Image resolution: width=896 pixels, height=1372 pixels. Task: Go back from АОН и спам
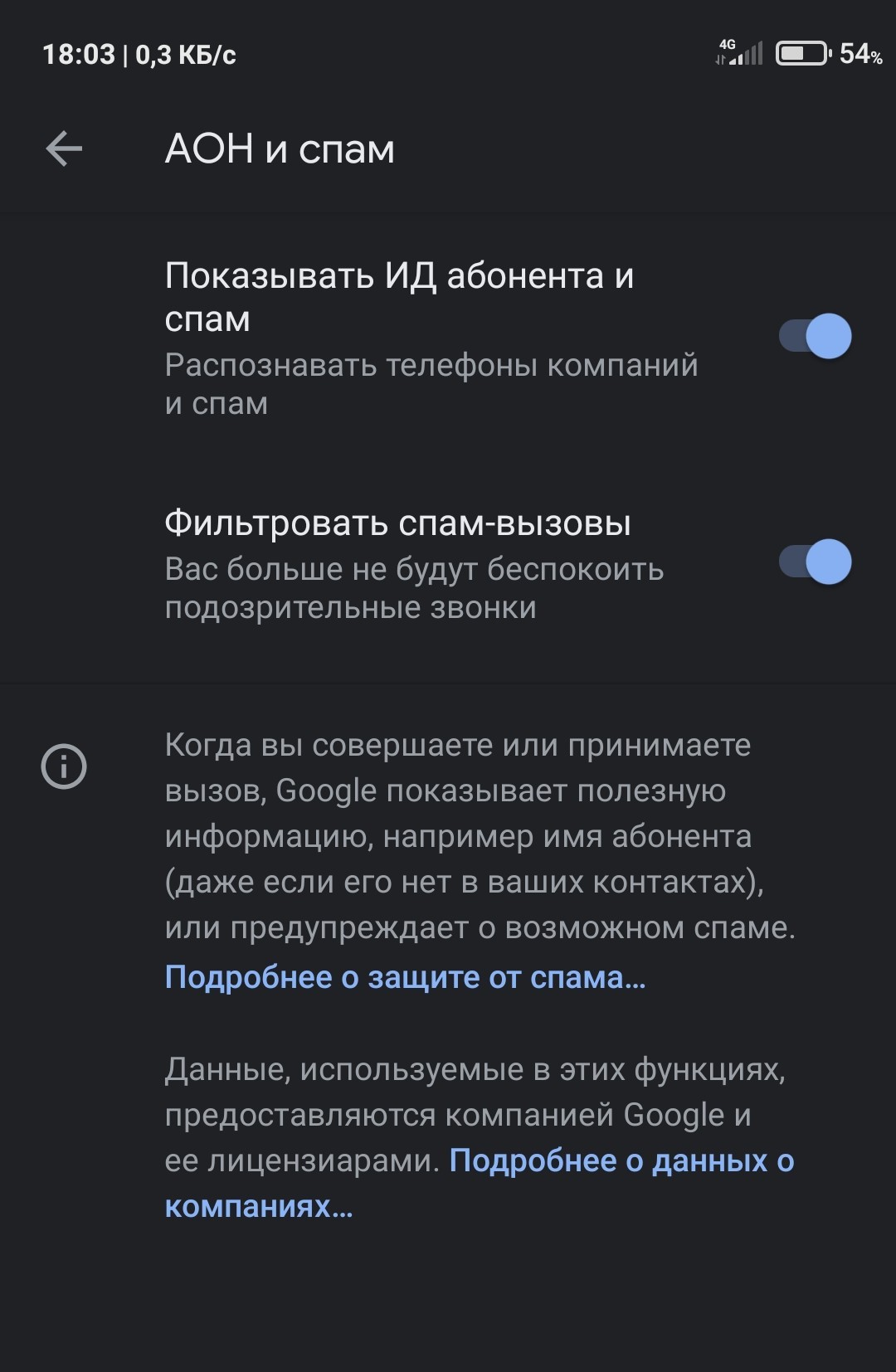click(x=64, y=149)
